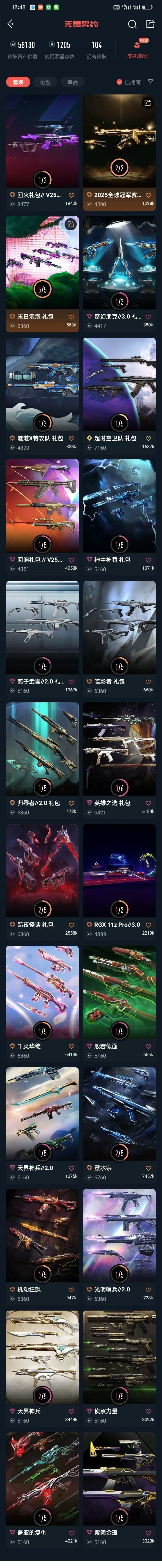The width and height of the screenshot is (162, 1568).
Task: Switch to the 枪型 tab
Action: click(45, 82)
